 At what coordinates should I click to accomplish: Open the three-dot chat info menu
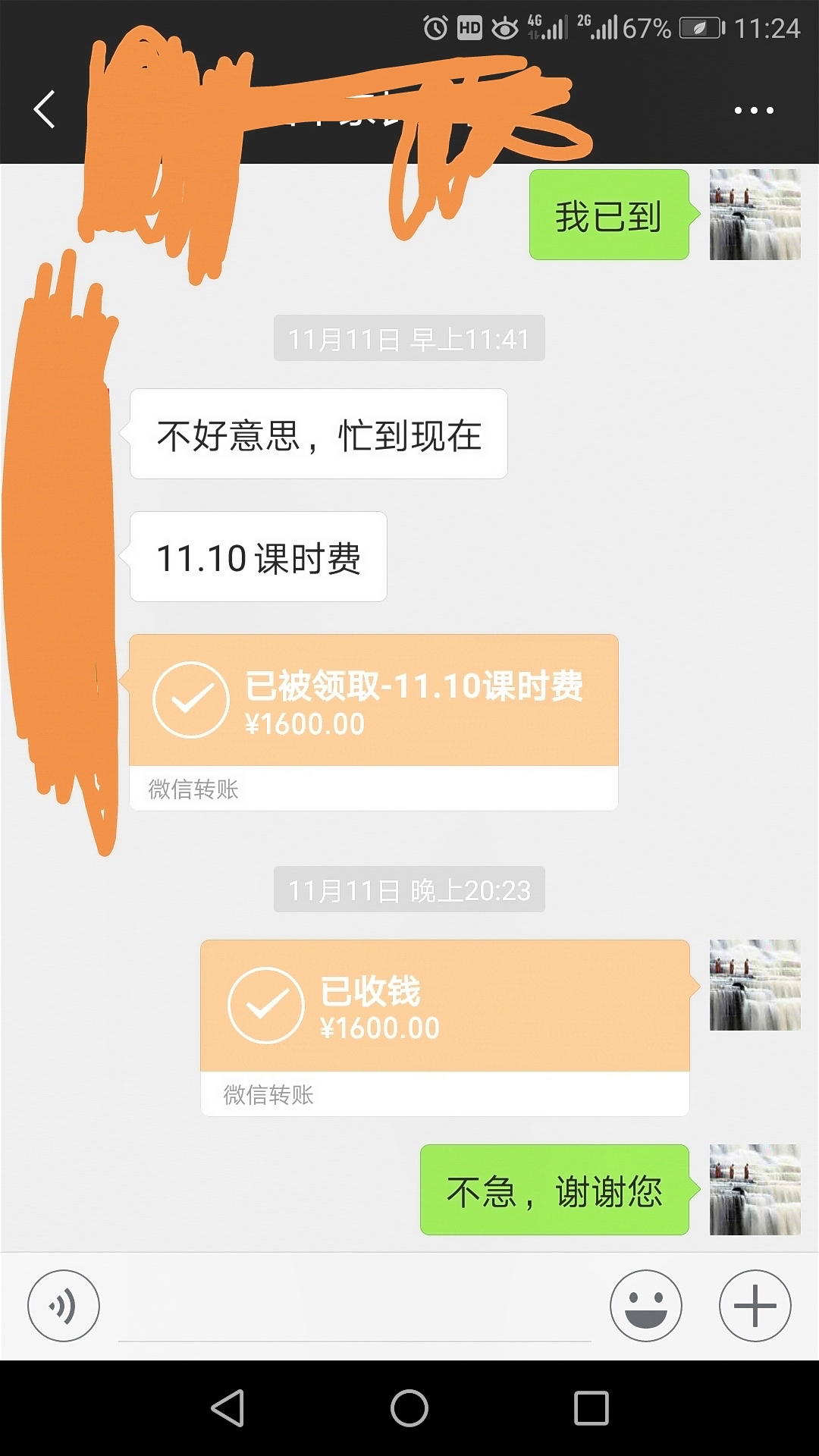(754, 111)
